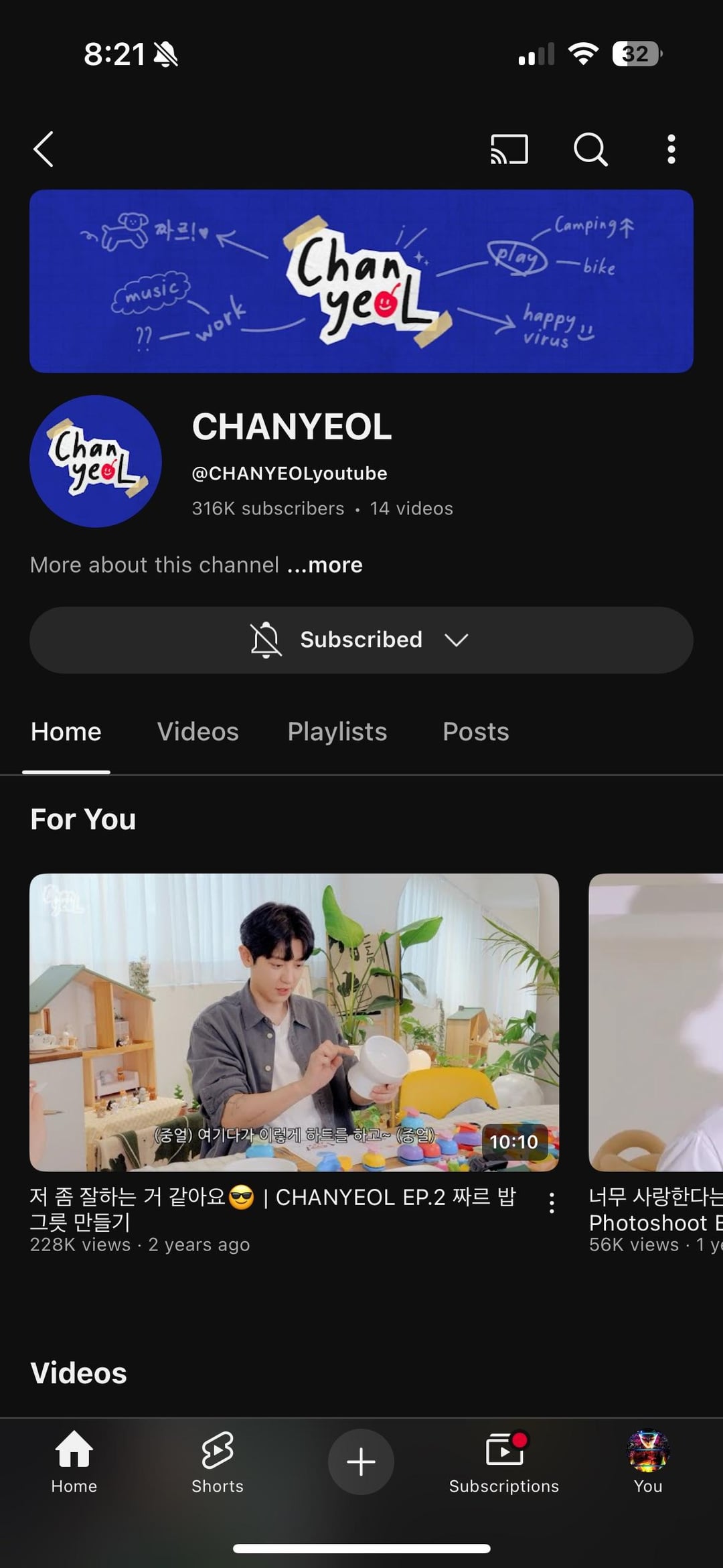Go to the YouTube Home tab
723x1568 pixels.
[x=74, y=1462]
